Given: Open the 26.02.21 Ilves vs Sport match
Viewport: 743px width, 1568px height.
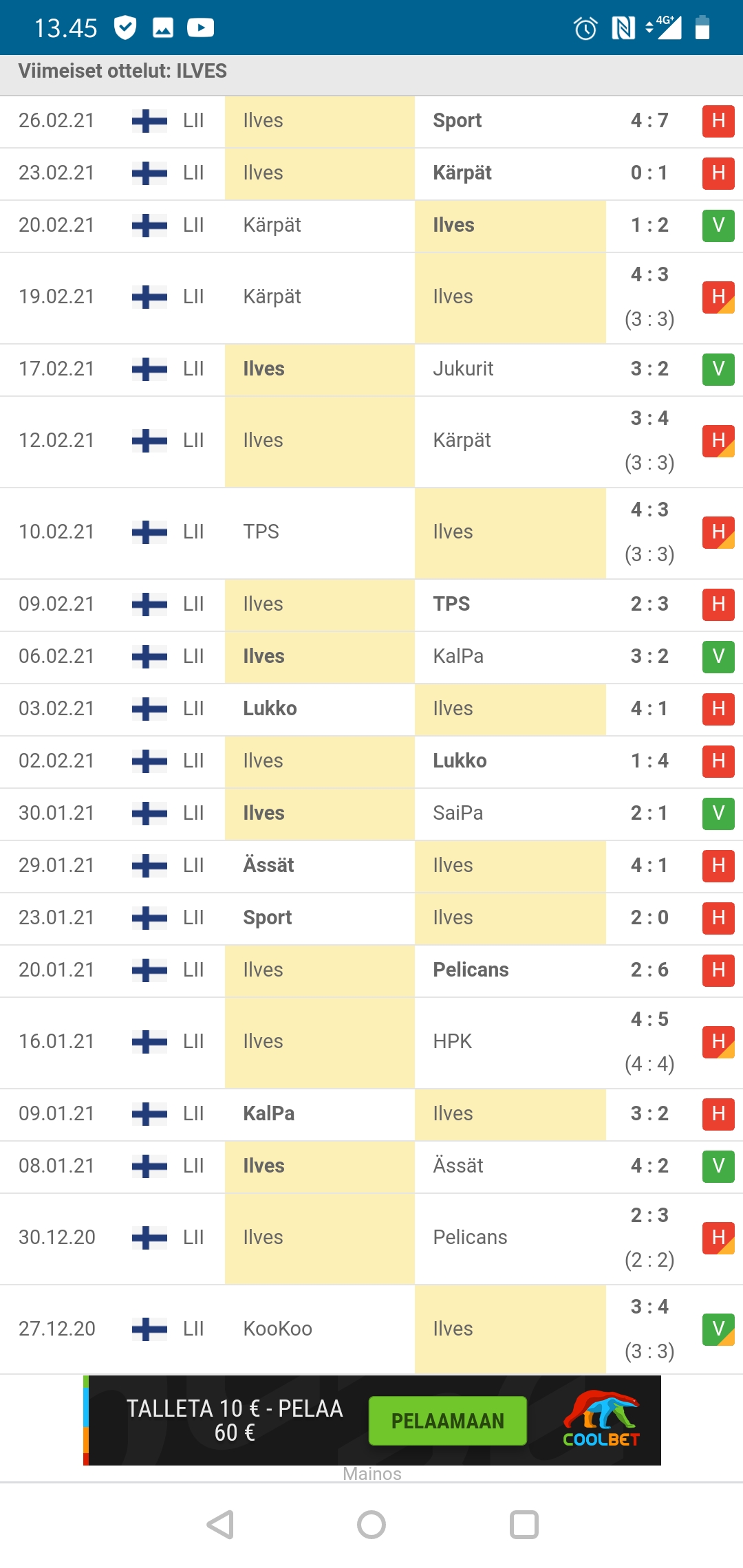Looking at the screenshot, I should tap(371, 121).
